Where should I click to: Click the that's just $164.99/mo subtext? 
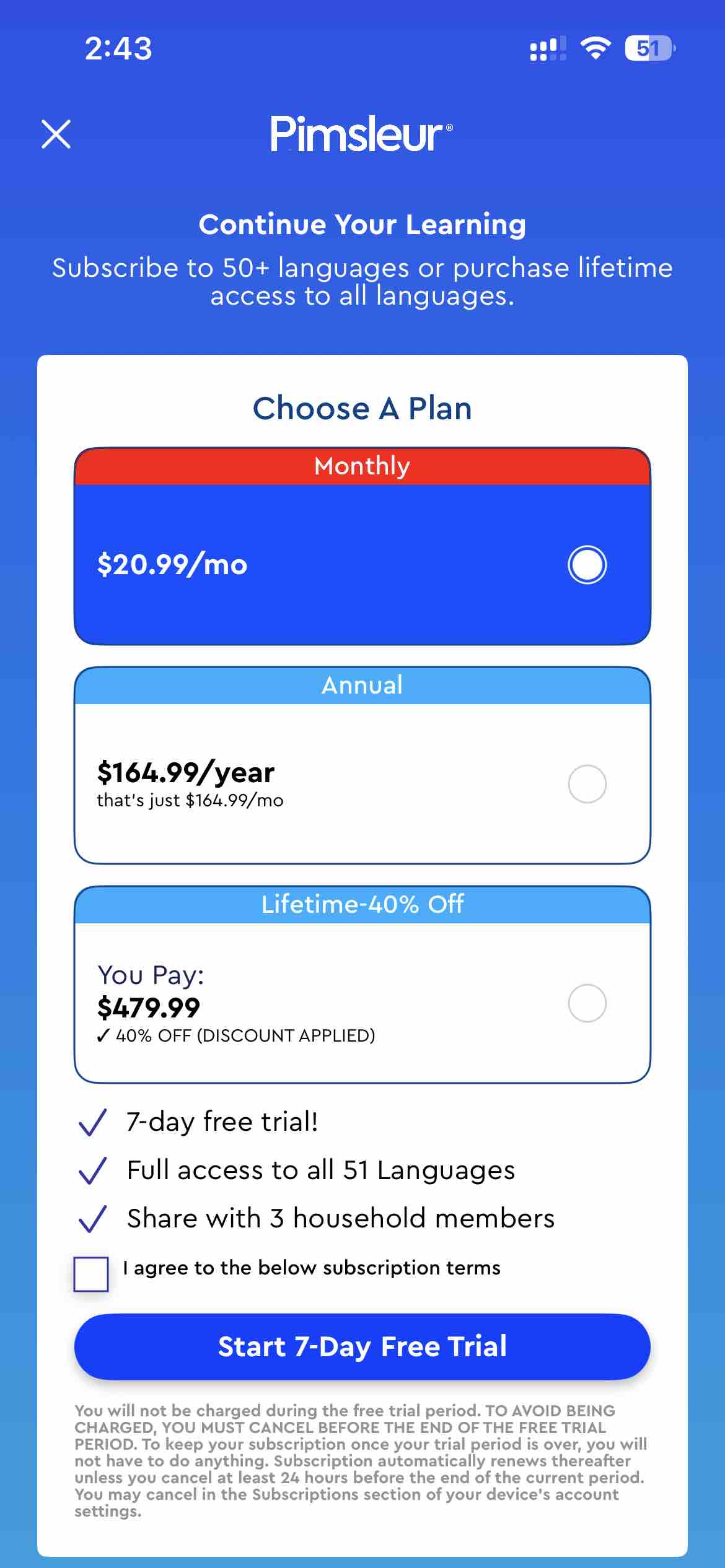(190, 799)
